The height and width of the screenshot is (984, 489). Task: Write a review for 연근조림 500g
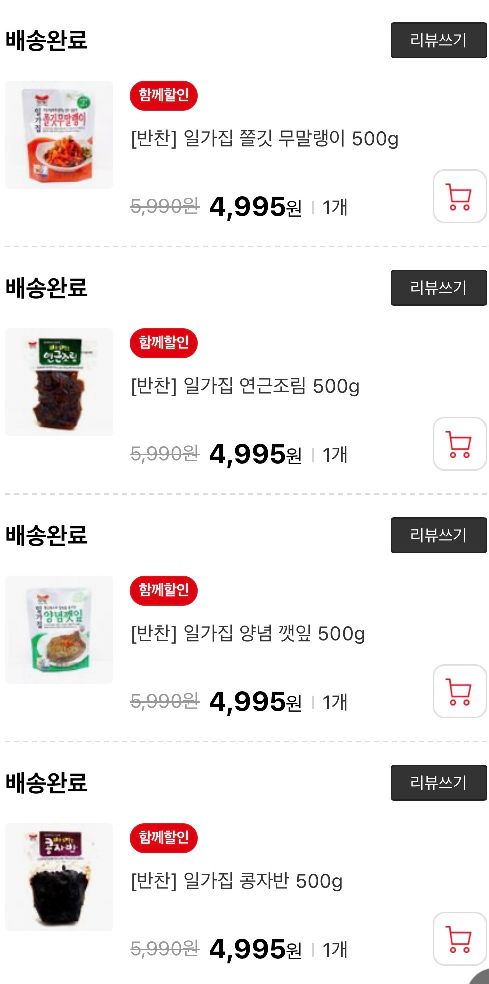pyautogui.click(x=439, y=288)
